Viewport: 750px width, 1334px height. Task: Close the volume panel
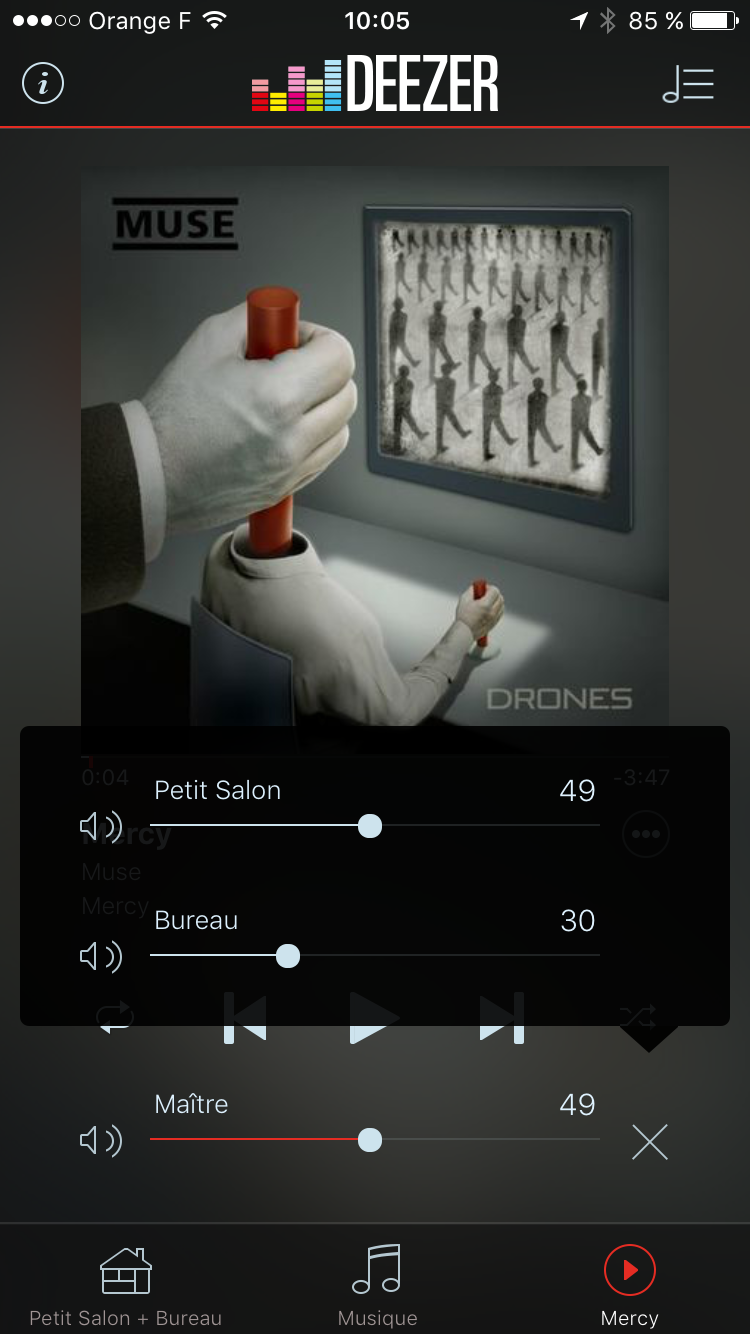(x=650, y=1141)
